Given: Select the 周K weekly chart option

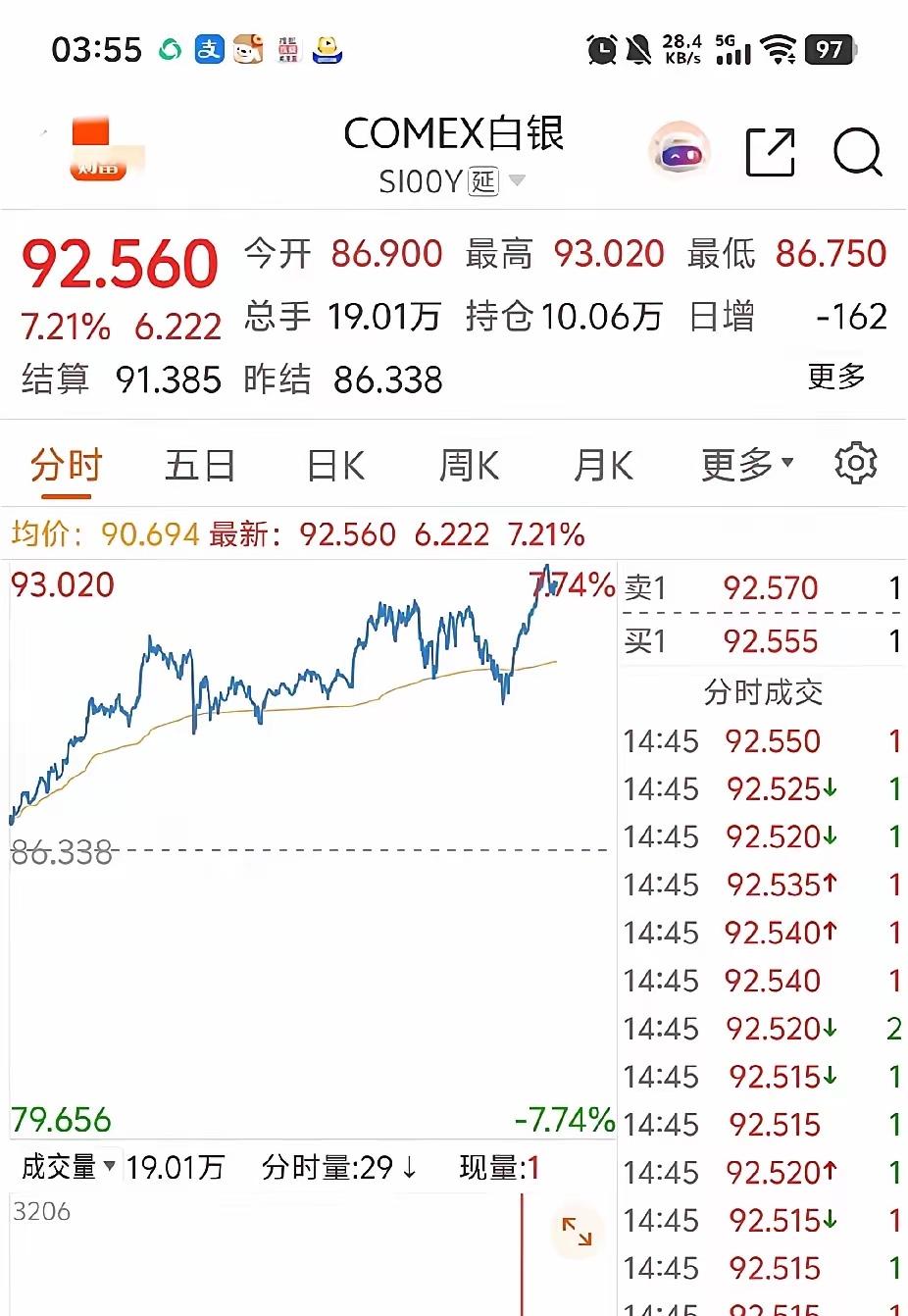Looking at the screenshot, I should [x=469, y=466].
